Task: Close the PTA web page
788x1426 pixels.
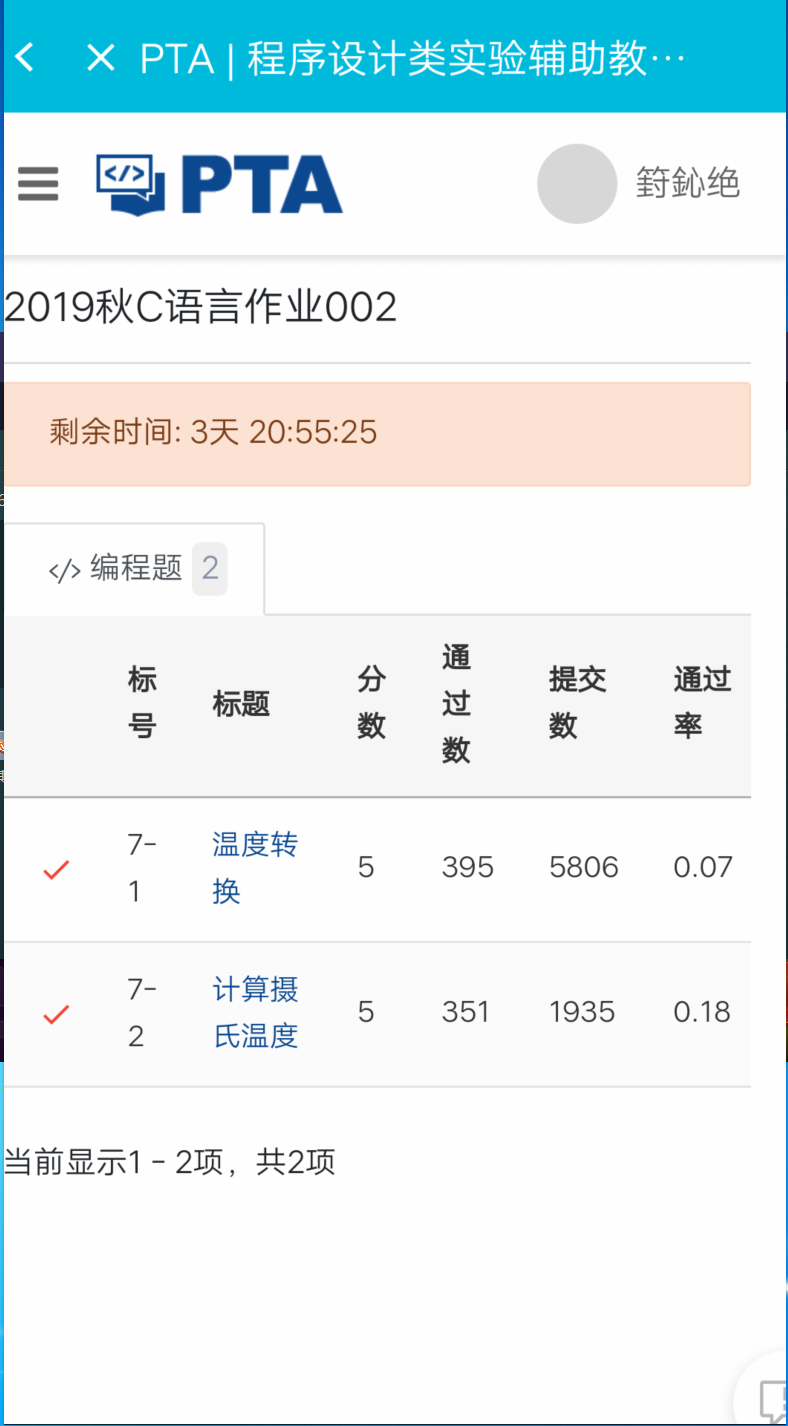Action: (x=100, y=58)
